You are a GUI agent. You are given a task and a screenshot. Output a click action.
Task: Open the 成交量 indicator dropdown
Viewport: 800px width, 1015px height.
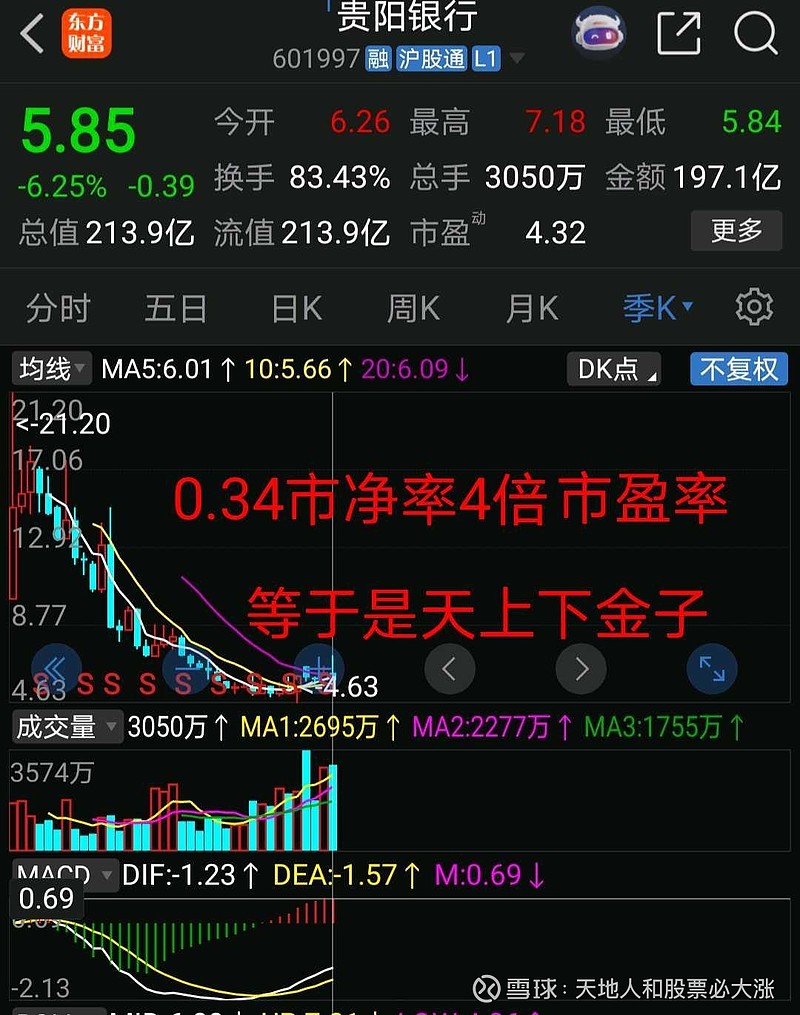(66, 727)
